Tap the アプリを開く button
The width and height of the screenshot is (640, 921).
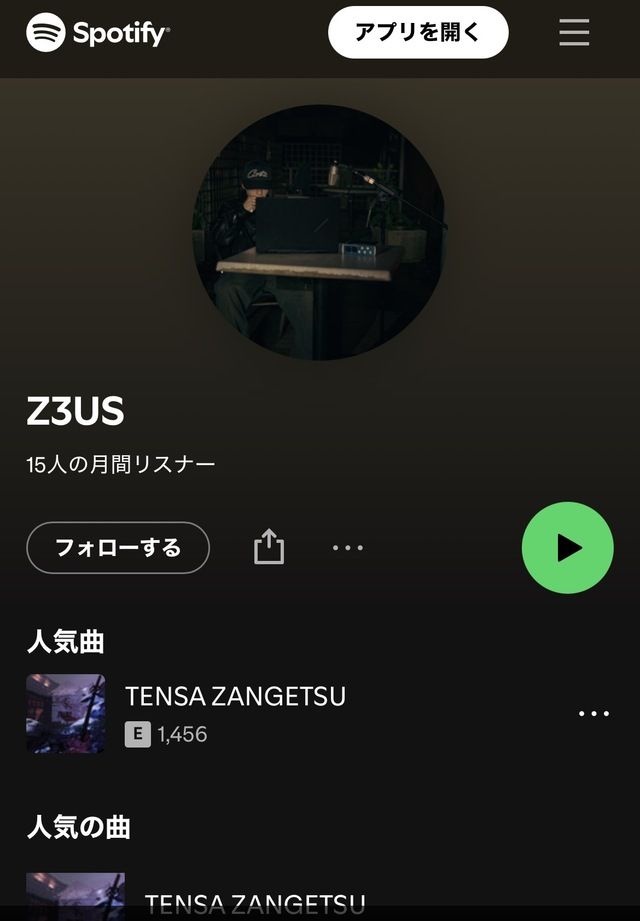tap(418, 32)
